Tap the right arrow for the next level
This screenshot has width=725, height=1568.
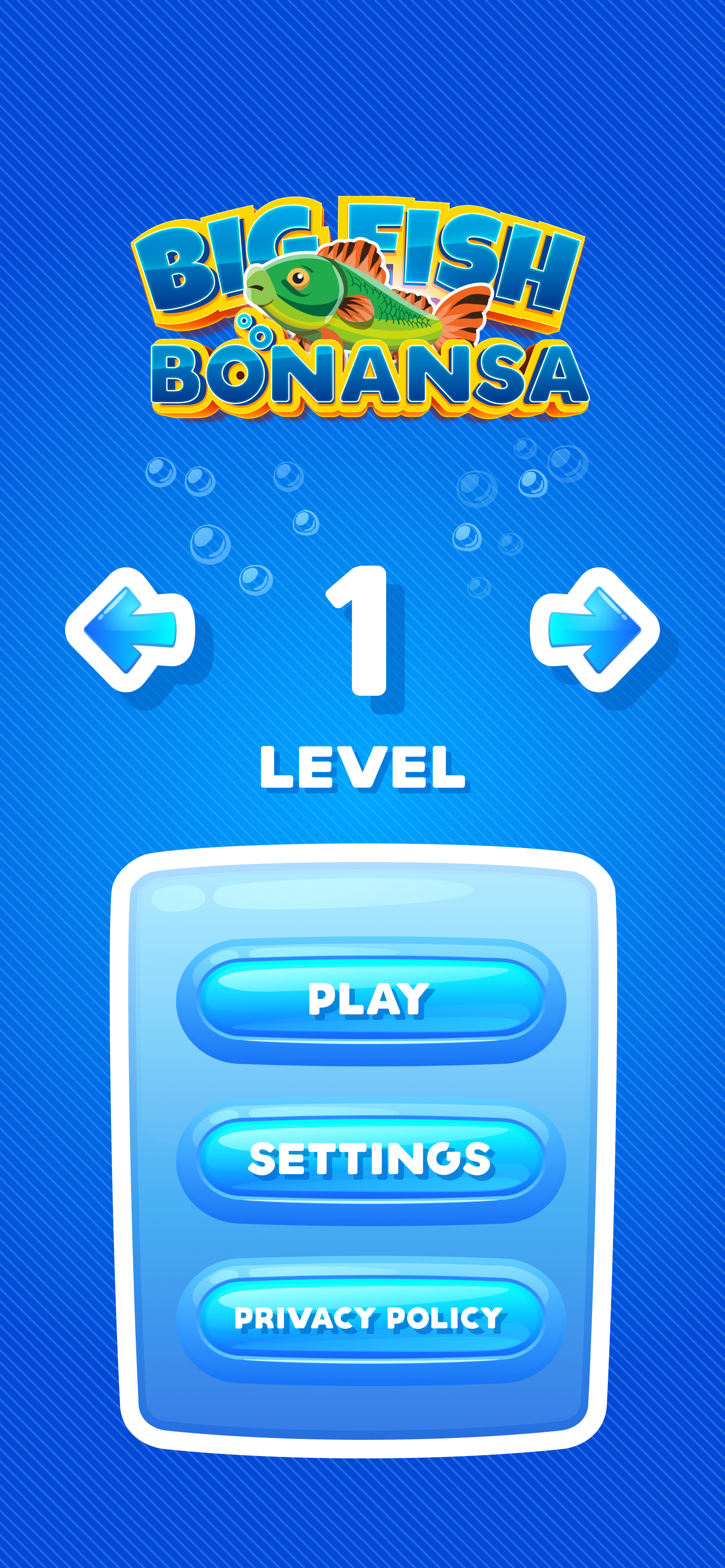click(x=594, y=629)
